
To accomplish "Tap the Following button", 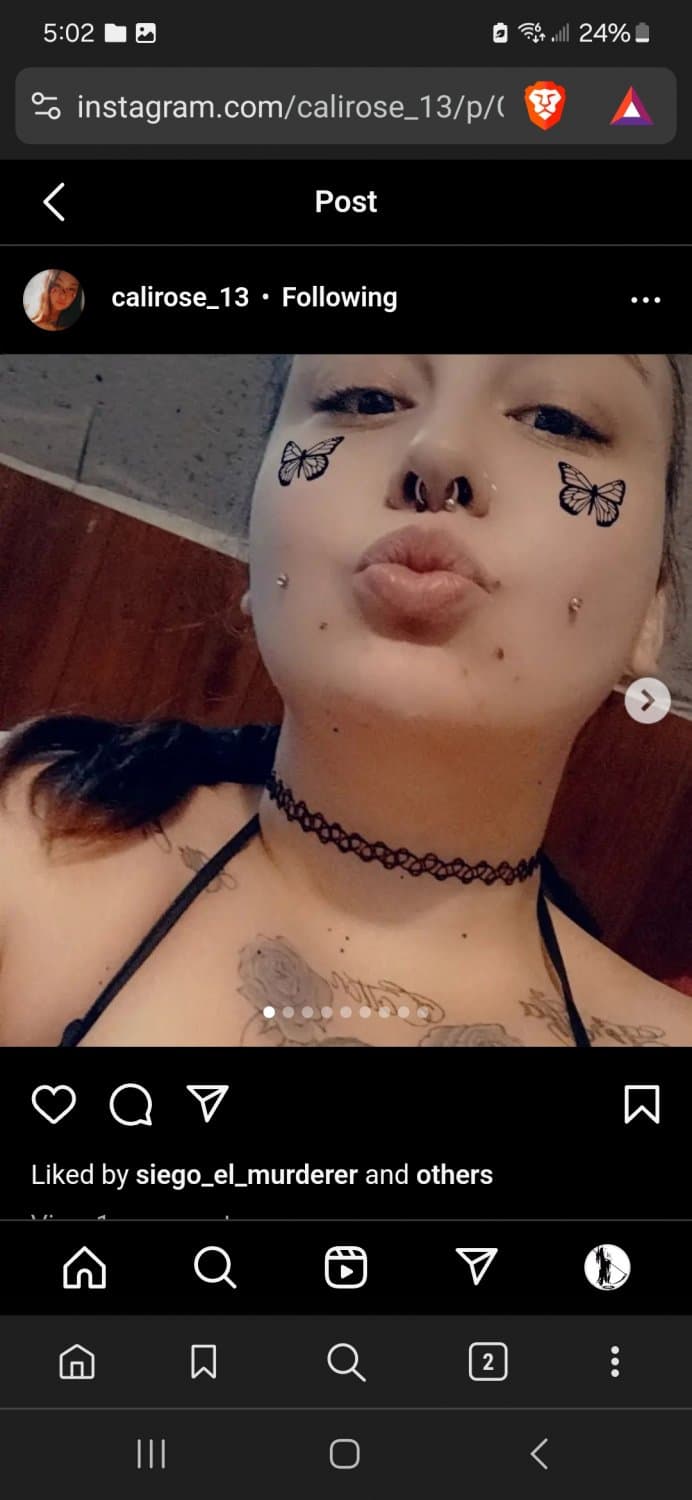I will [x=339, y=298].
